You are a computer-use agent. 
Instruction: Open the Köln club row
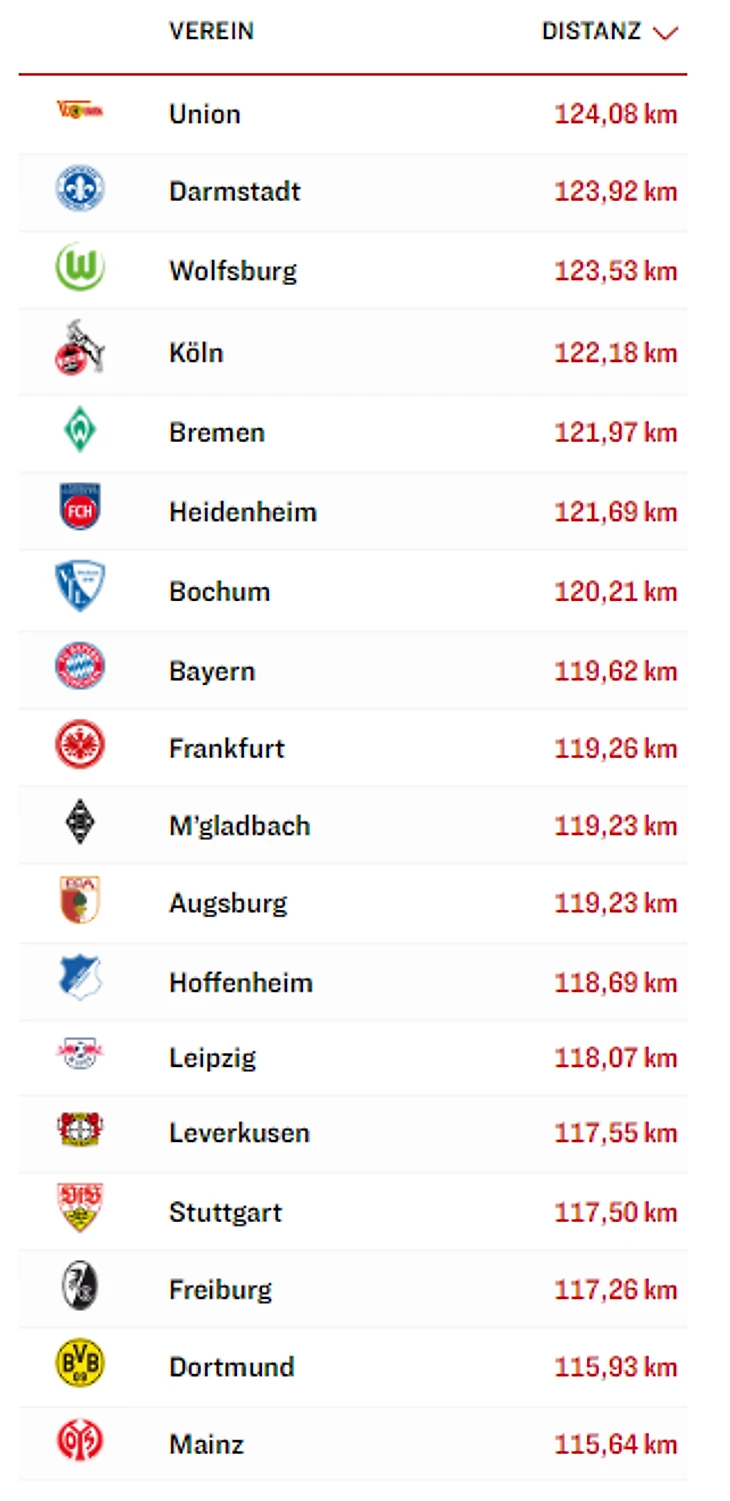coord(196,353)
